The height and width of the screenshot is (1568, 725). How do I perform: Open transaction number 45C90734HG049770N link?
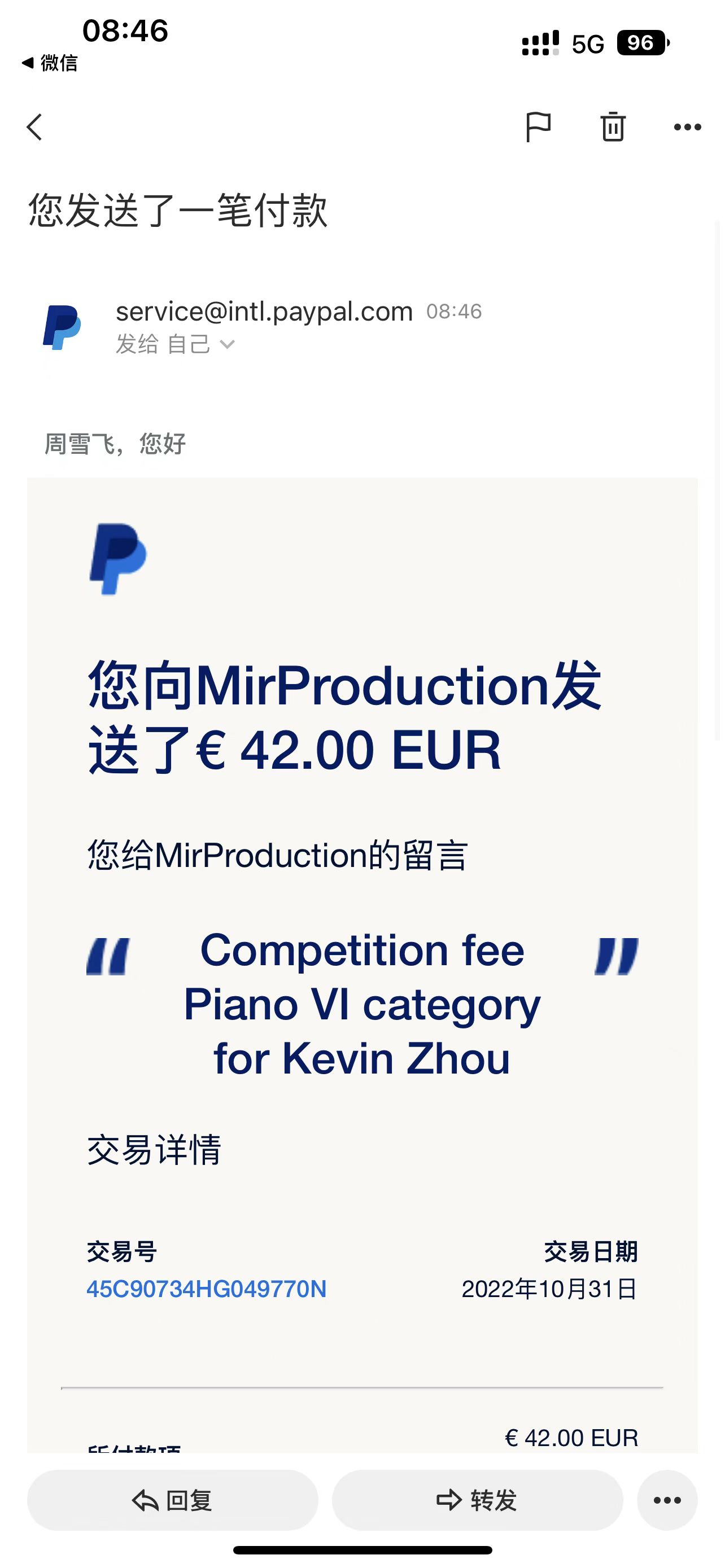pyautogui.click(x=206, y=1289)
